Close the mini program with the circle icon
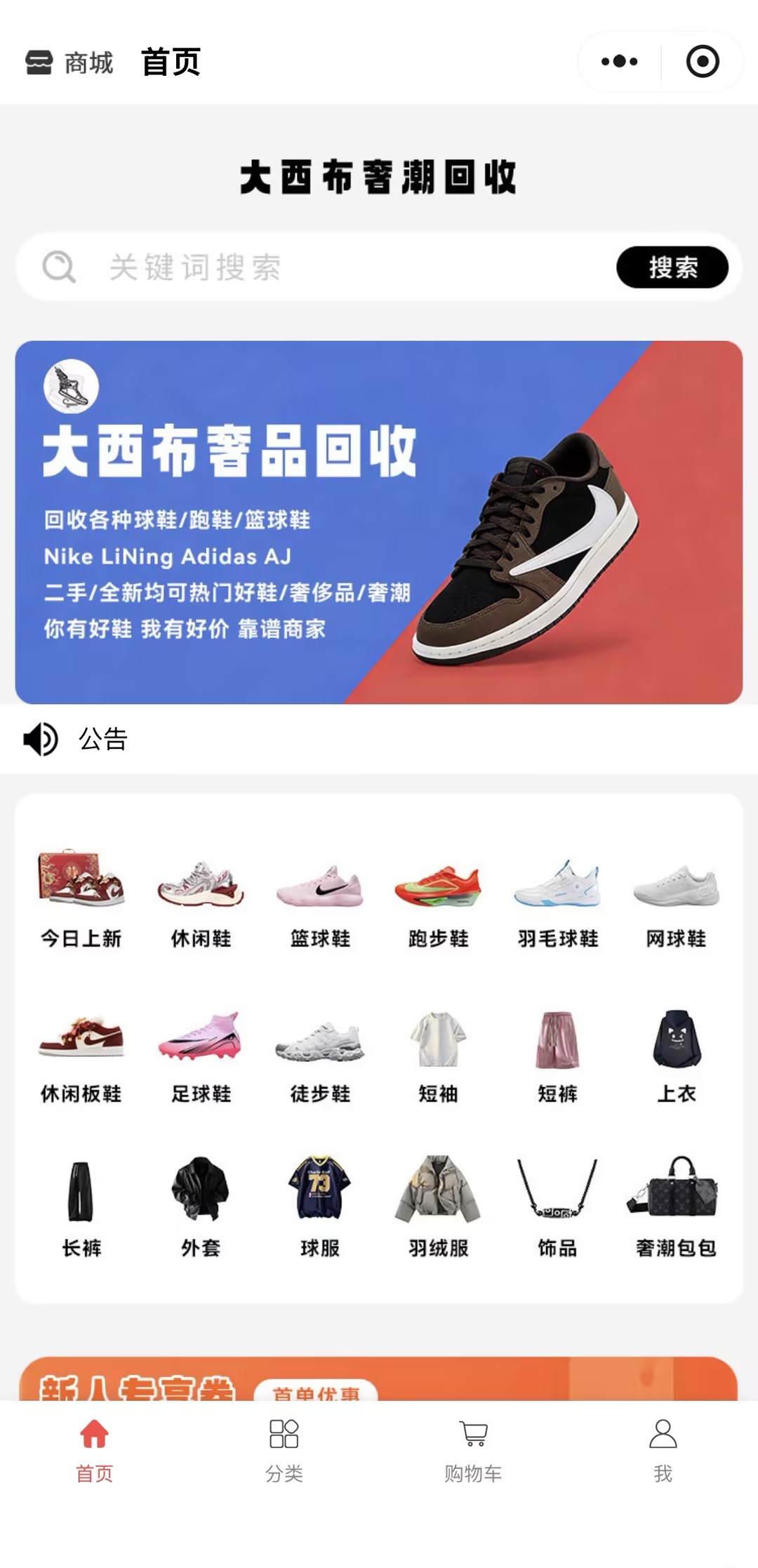 coord(703,62)
